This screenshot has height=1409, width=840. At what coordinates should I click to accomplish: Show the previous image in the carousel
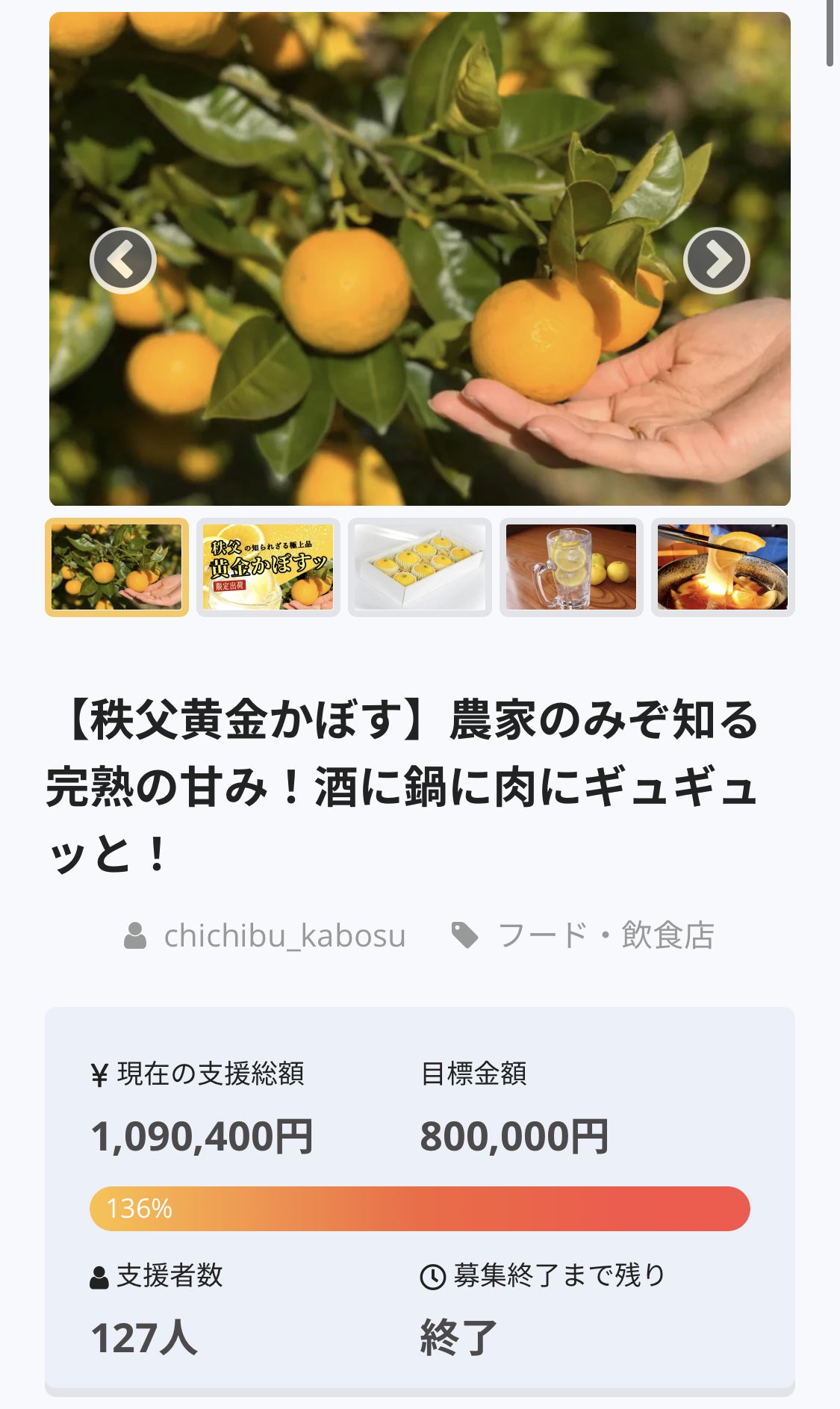point(122,260)
